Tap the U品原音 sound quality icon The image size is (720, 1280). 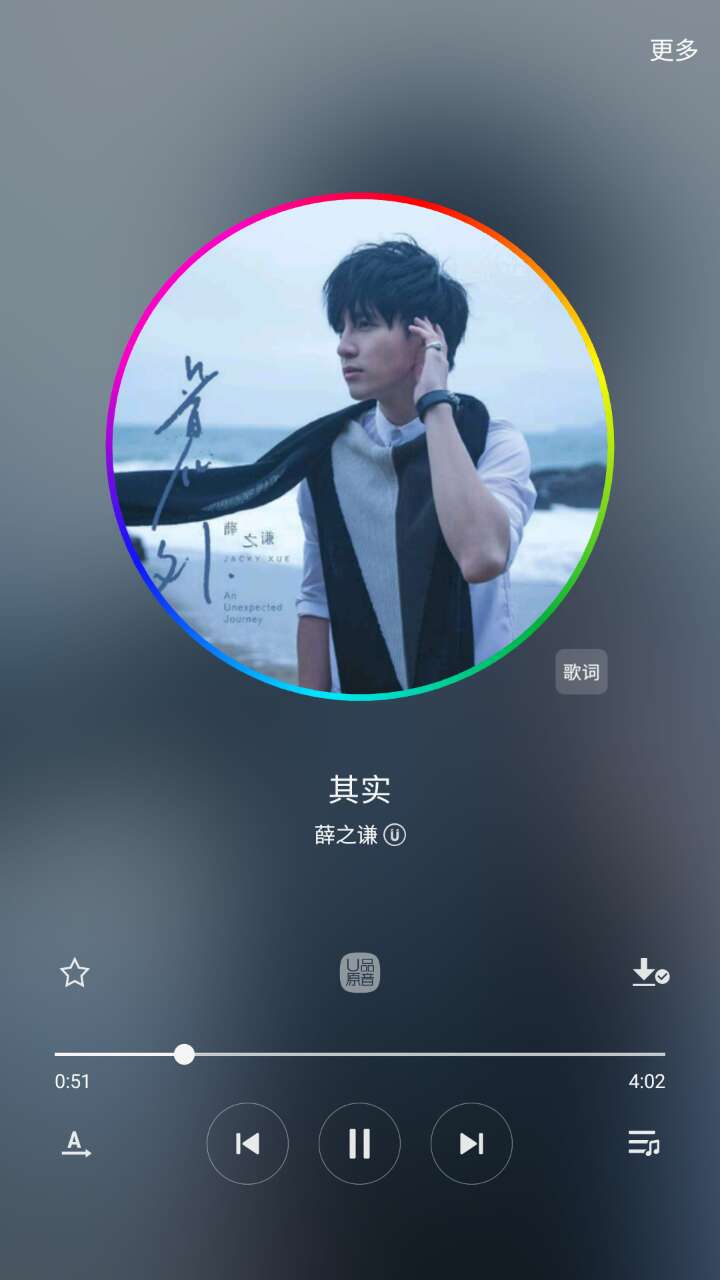pos(359,971)
